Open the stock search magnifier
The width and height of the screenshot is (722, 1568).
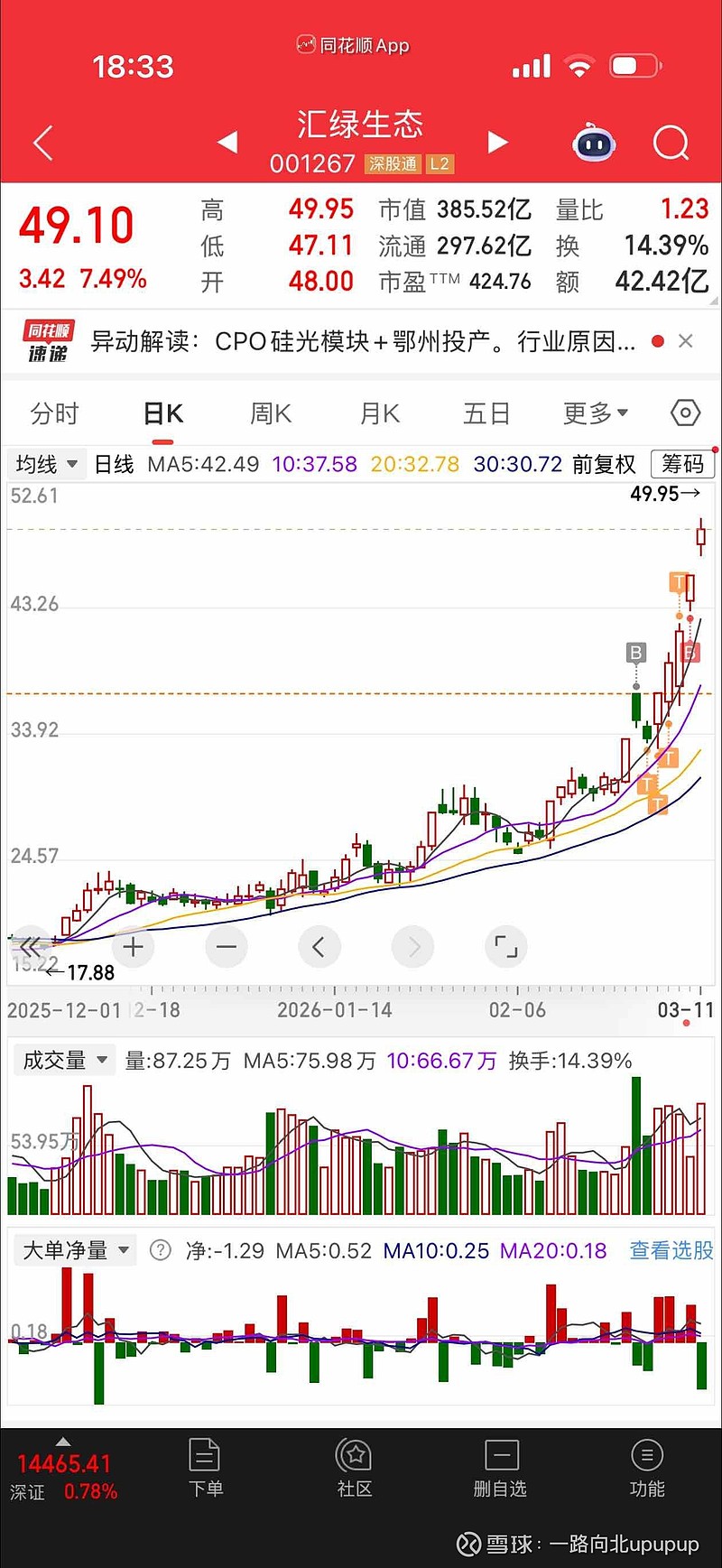[x=671, y=143]
